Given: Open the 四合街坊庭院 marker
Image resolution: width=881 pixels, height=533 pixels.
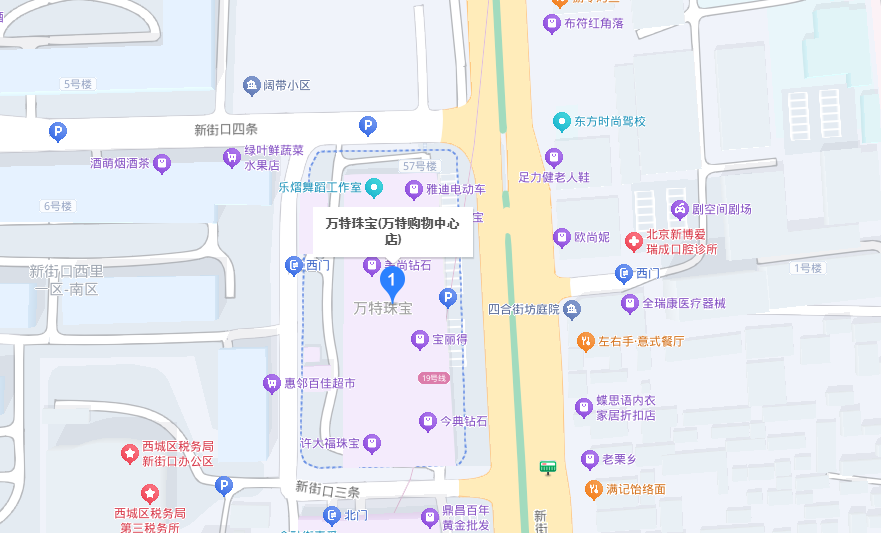Looking at the screenshot, I should 571,309.
